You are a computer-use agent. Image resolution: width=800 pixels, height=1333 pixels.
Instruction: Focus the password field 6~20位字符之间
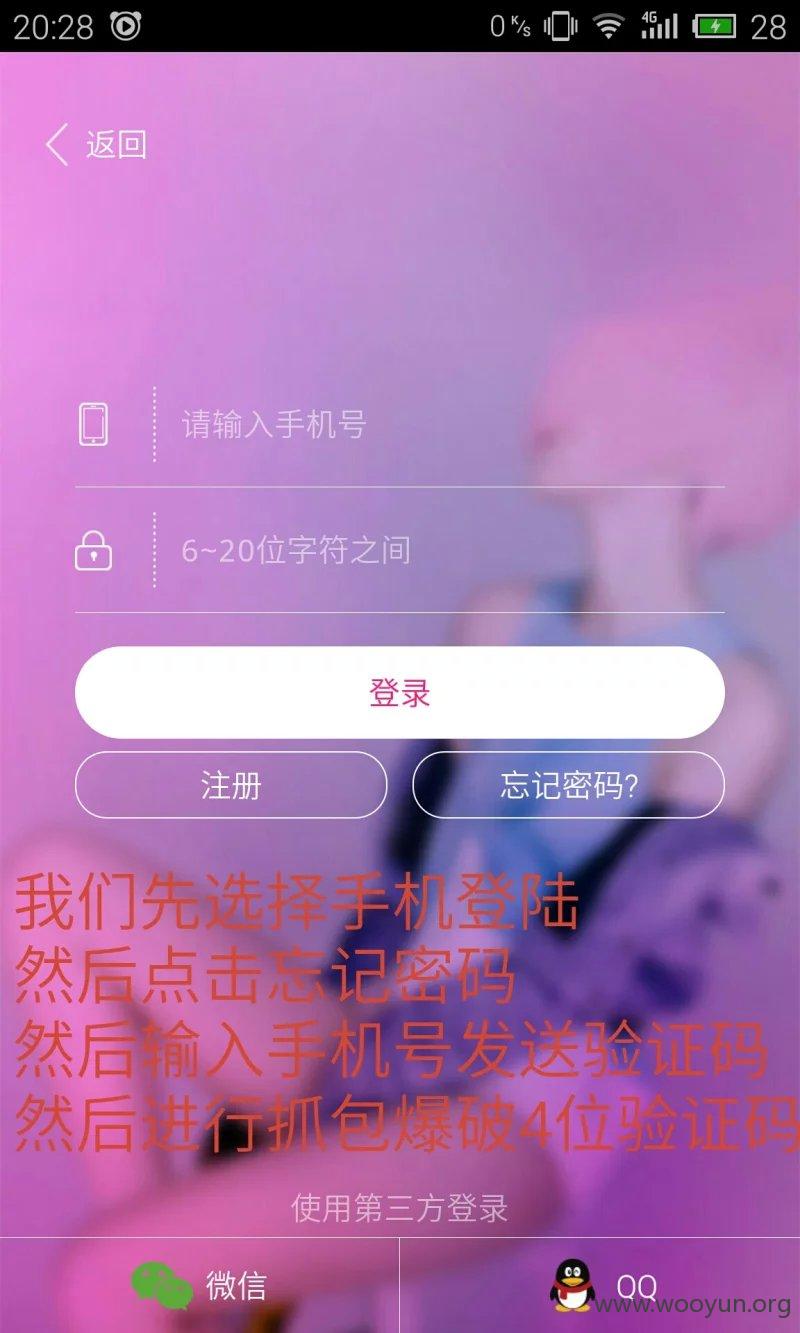point(400,551)
